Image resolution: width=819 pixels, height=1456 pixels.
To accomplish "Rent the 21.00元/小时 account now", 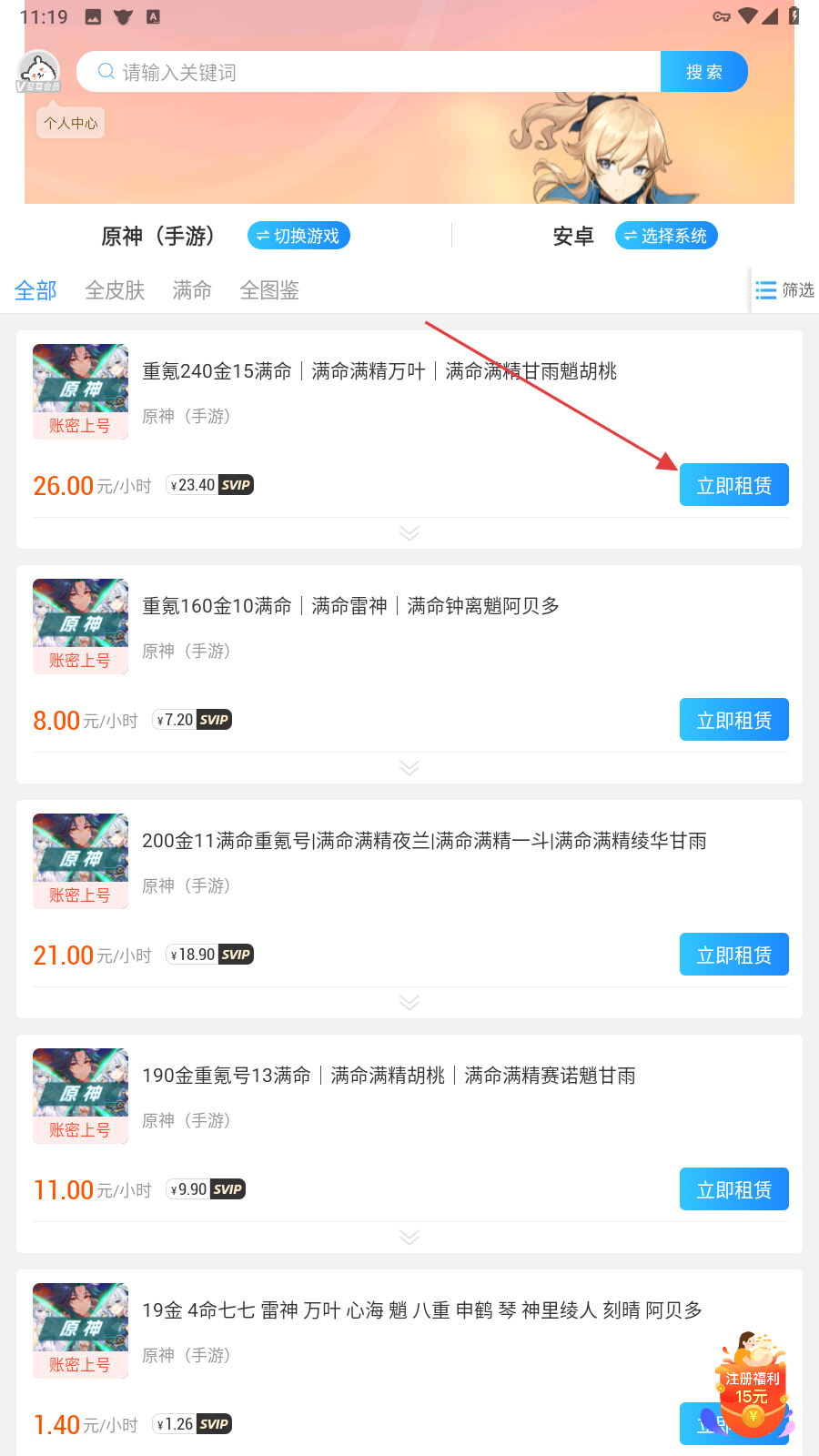I will (733, 955).
